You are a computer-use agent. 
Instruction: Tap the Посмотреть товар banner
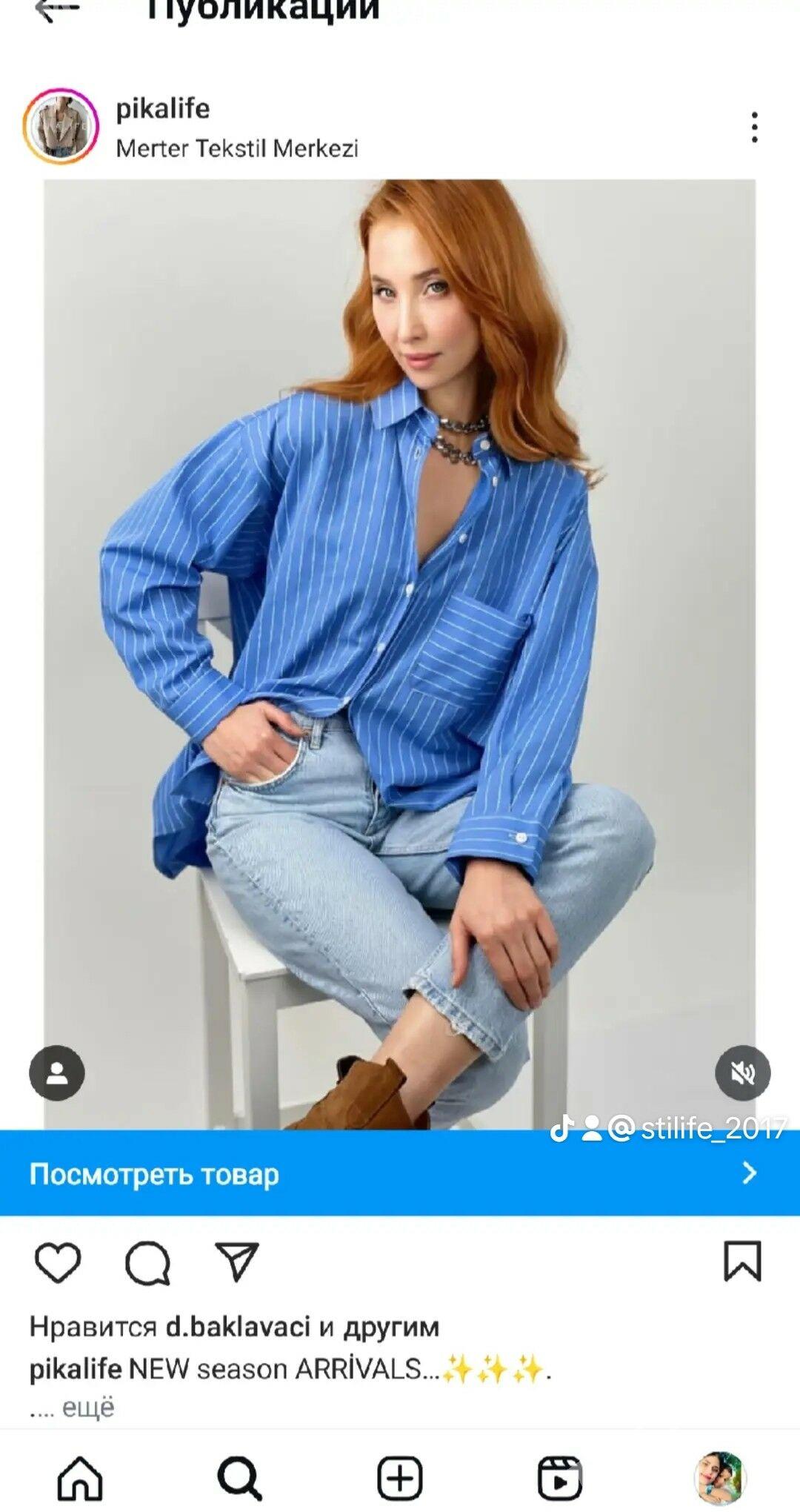coord(400,1174)
